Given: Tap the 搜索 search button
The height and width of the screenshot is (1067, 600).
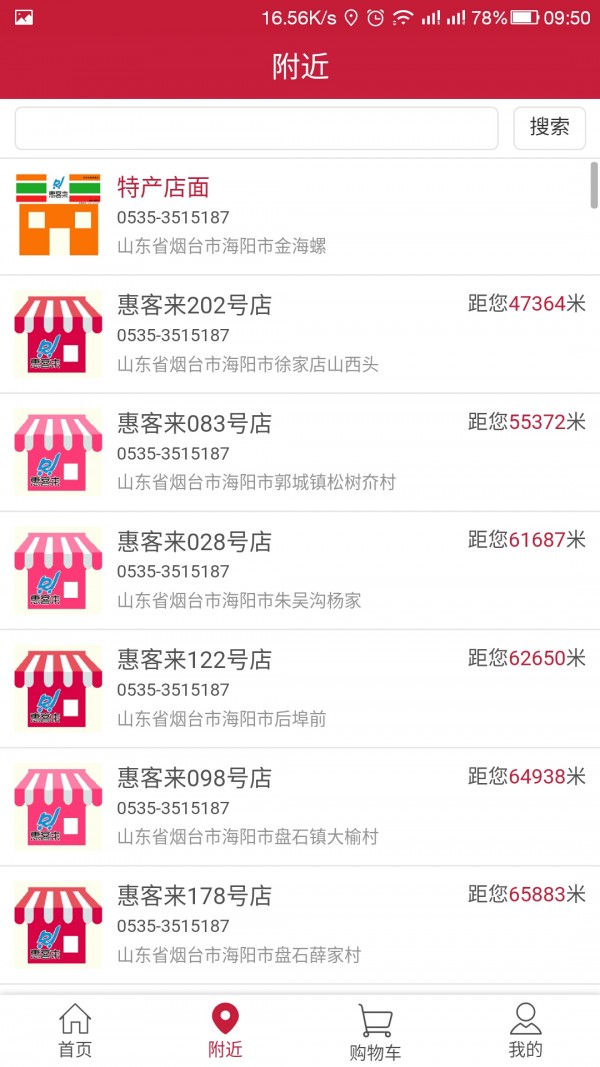Looking at the screenshot, I should point(549,128).
